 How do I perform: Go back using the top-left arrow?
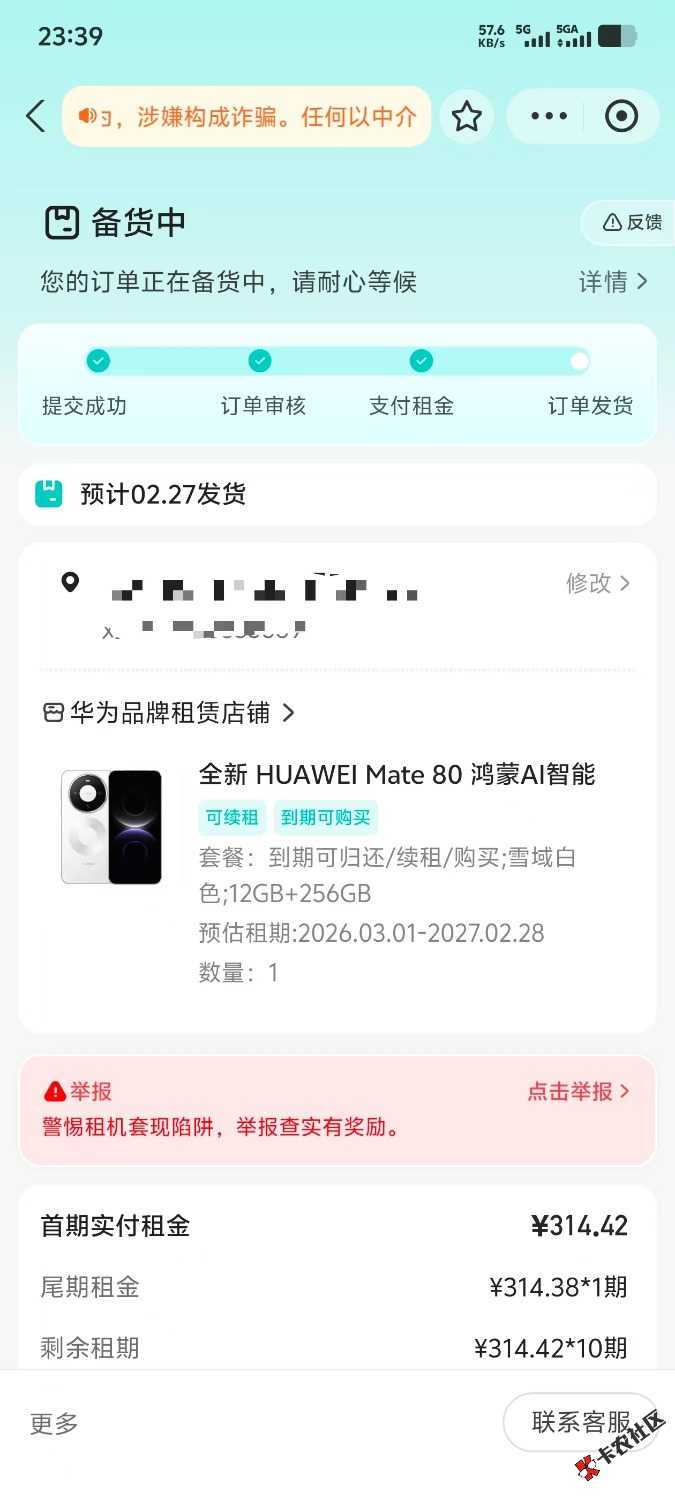point(36,116)
